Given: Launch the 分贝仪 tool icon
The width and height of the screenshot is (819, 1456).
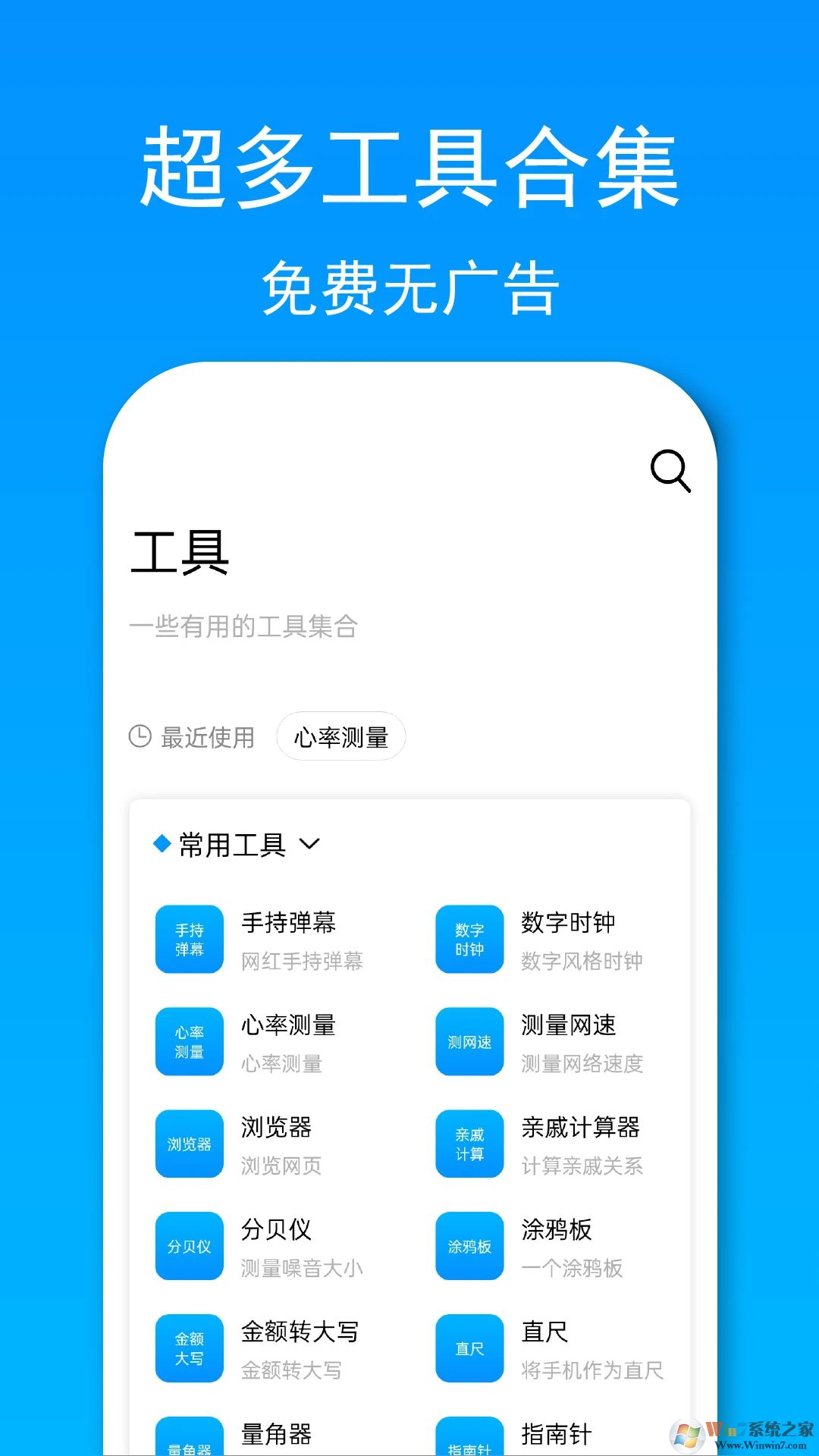Looking at the screenshot, I should point(188,1245).
